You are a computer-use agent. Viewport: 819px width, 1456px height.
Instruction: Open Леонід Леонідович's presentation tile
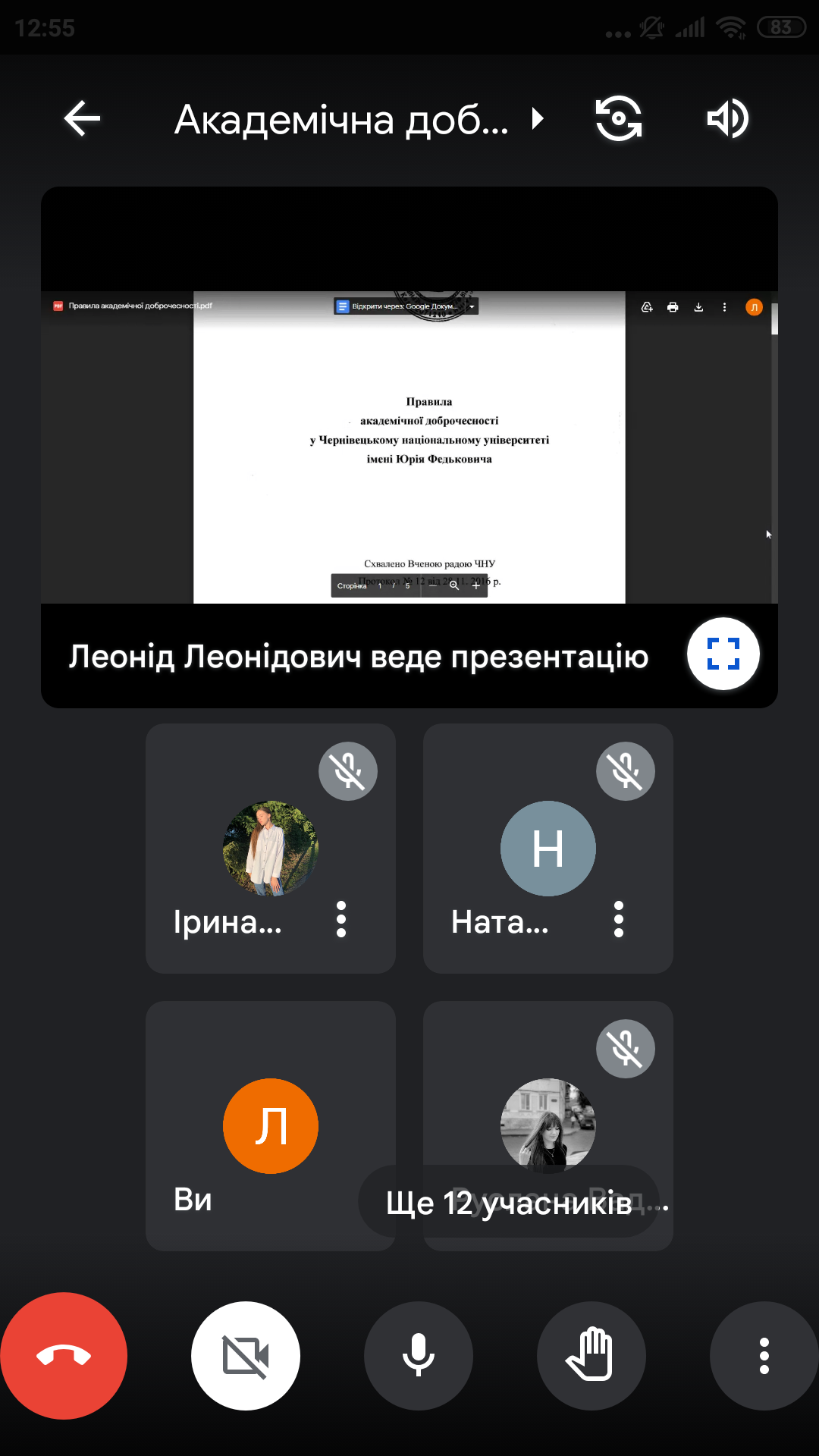[409, 447]
